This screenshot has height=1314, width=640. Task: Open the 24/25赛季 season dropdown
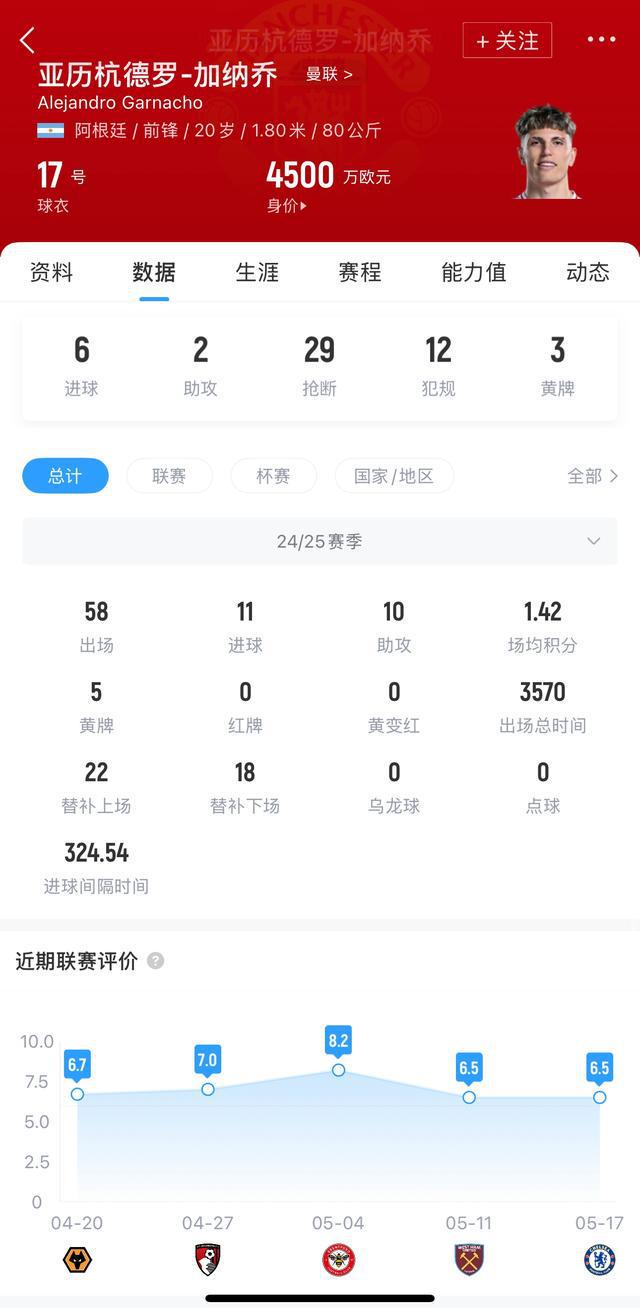pyautogui.click(x=320, y=541)
